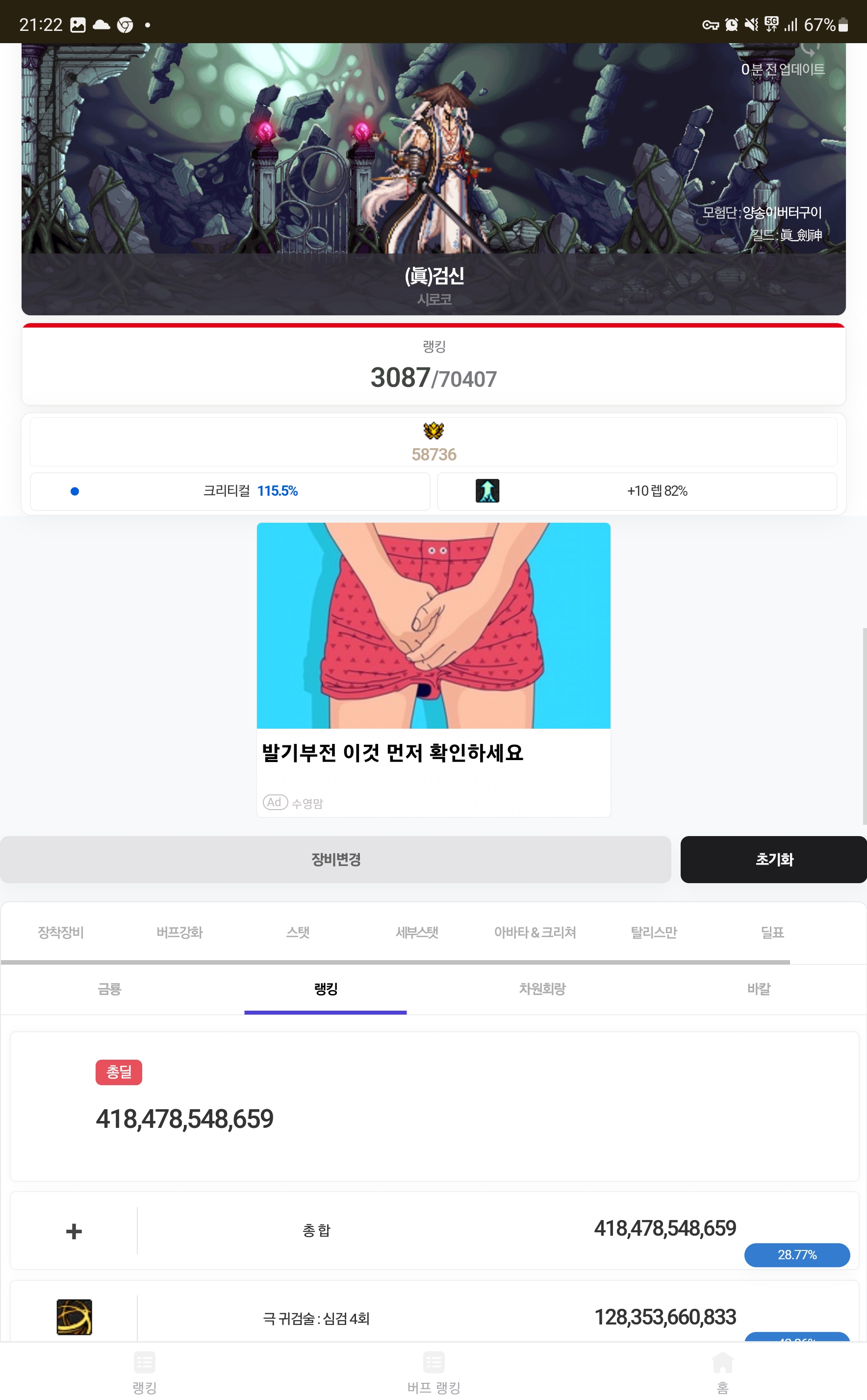Switch to the 장착장비 tab
The image size is (867, 1400).
(x=61, y=932)
